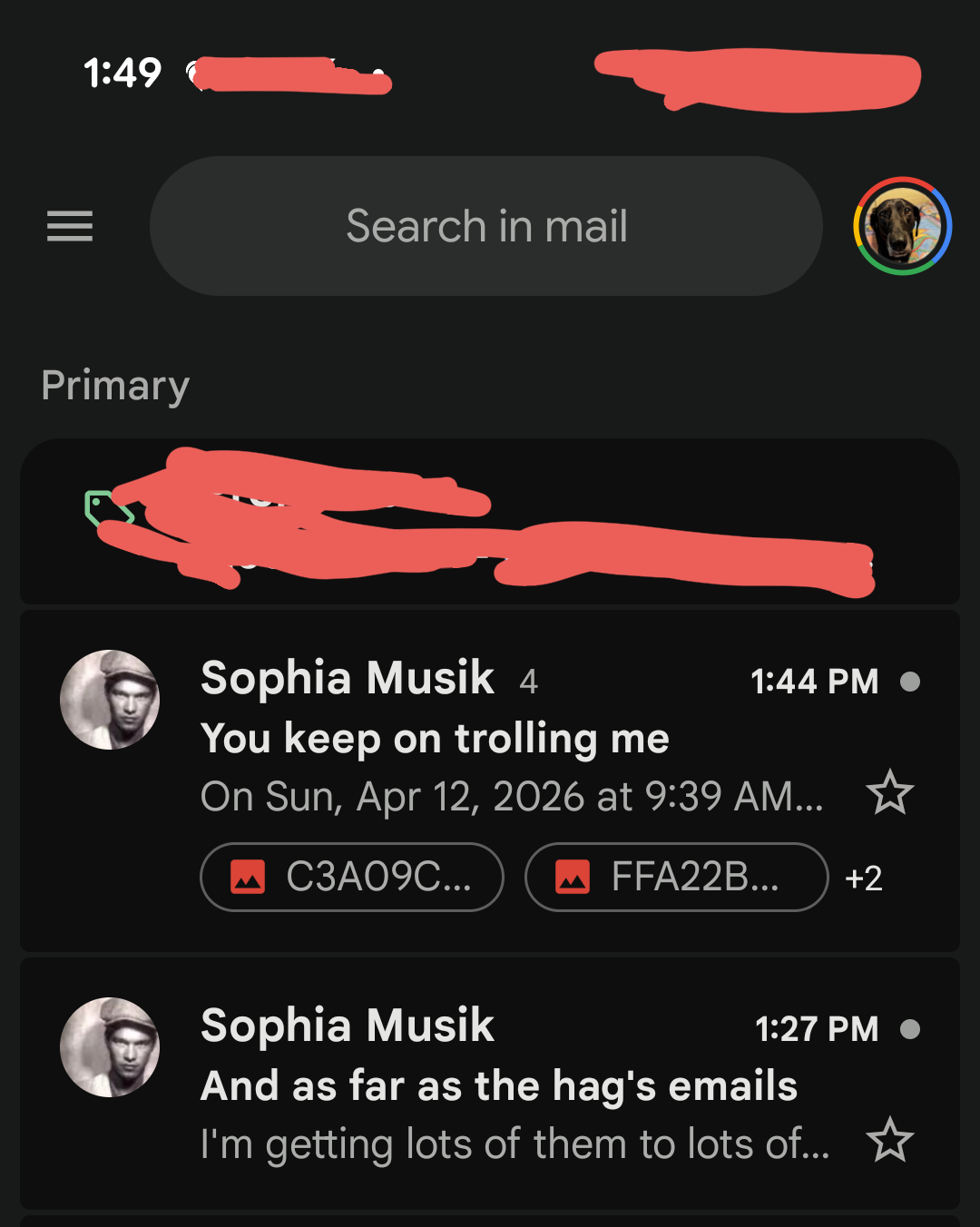980x1227 pixels.
Task: Star the "hag's emails" message
Action: [889, 1140]
